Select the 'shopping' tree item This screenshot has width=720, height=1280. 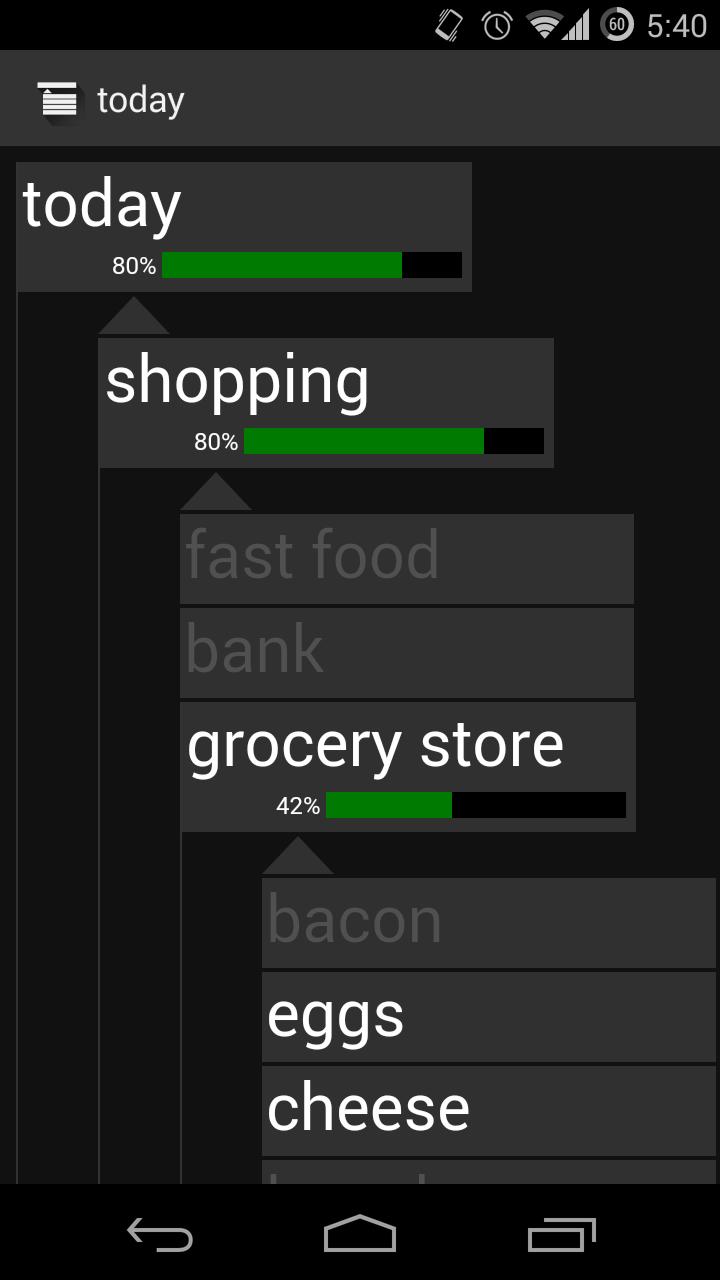325,402
